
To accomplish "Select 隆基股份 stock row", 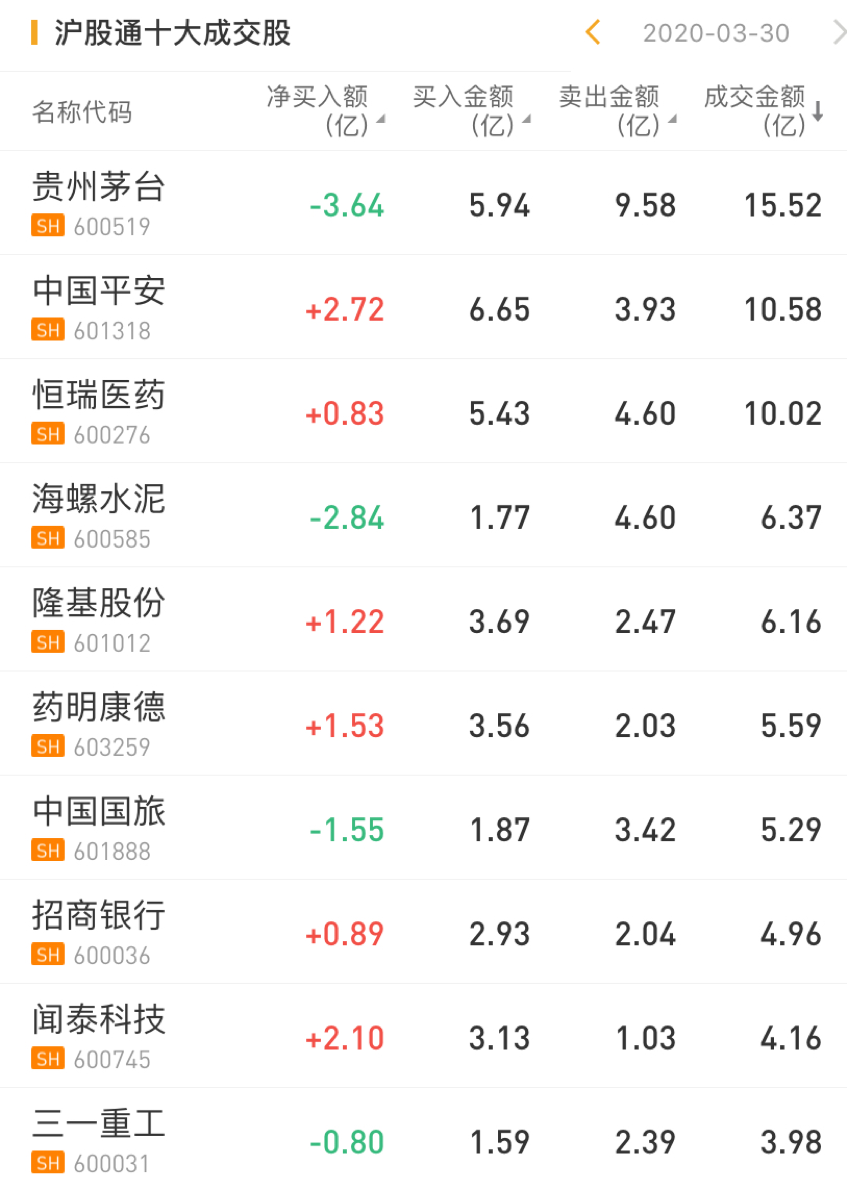I will [98, 619].
